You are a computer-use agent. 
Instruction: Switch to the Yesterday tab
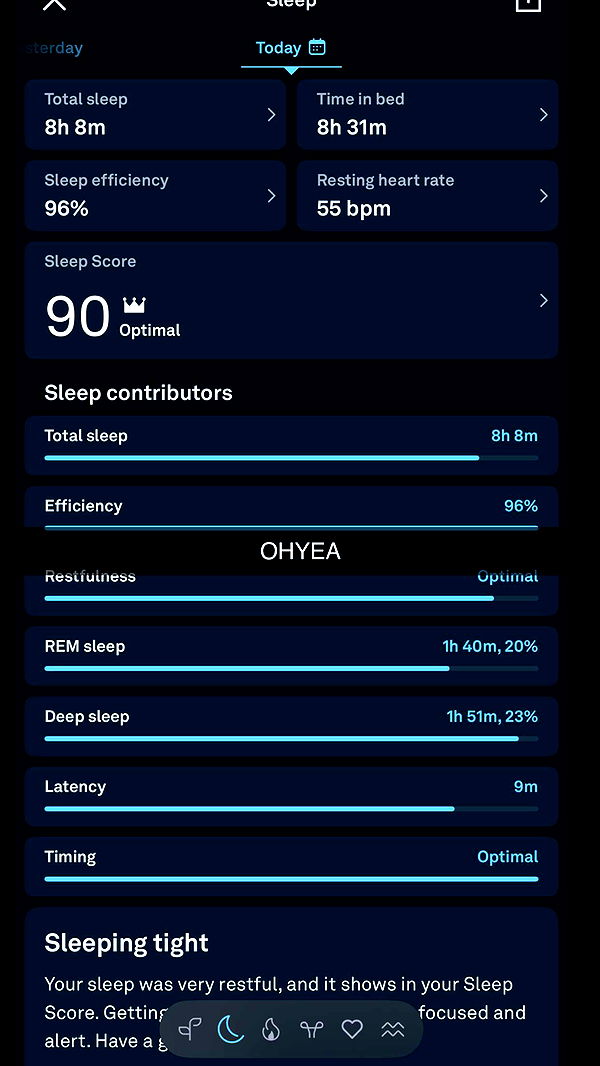[x=54, y=48]
